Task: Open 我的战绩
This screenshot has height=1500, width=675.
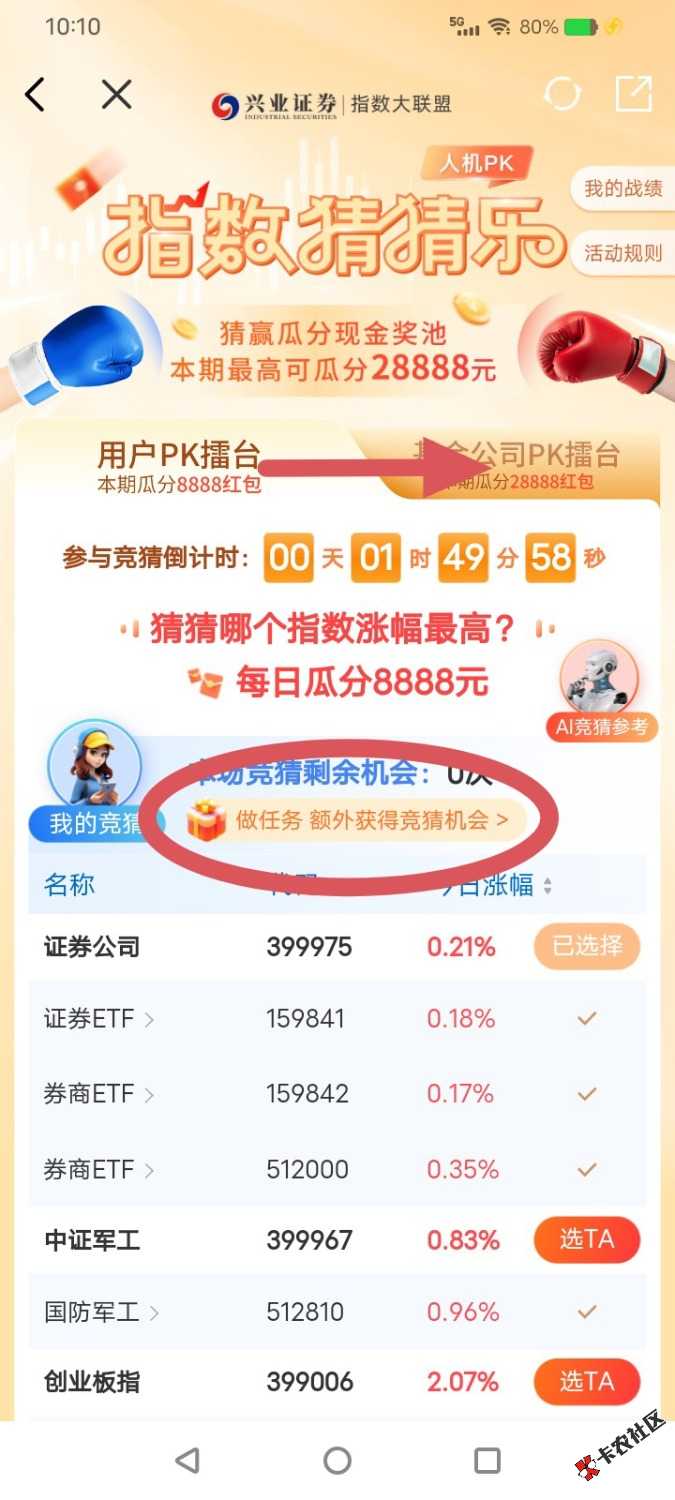Action: coord(622,189)
